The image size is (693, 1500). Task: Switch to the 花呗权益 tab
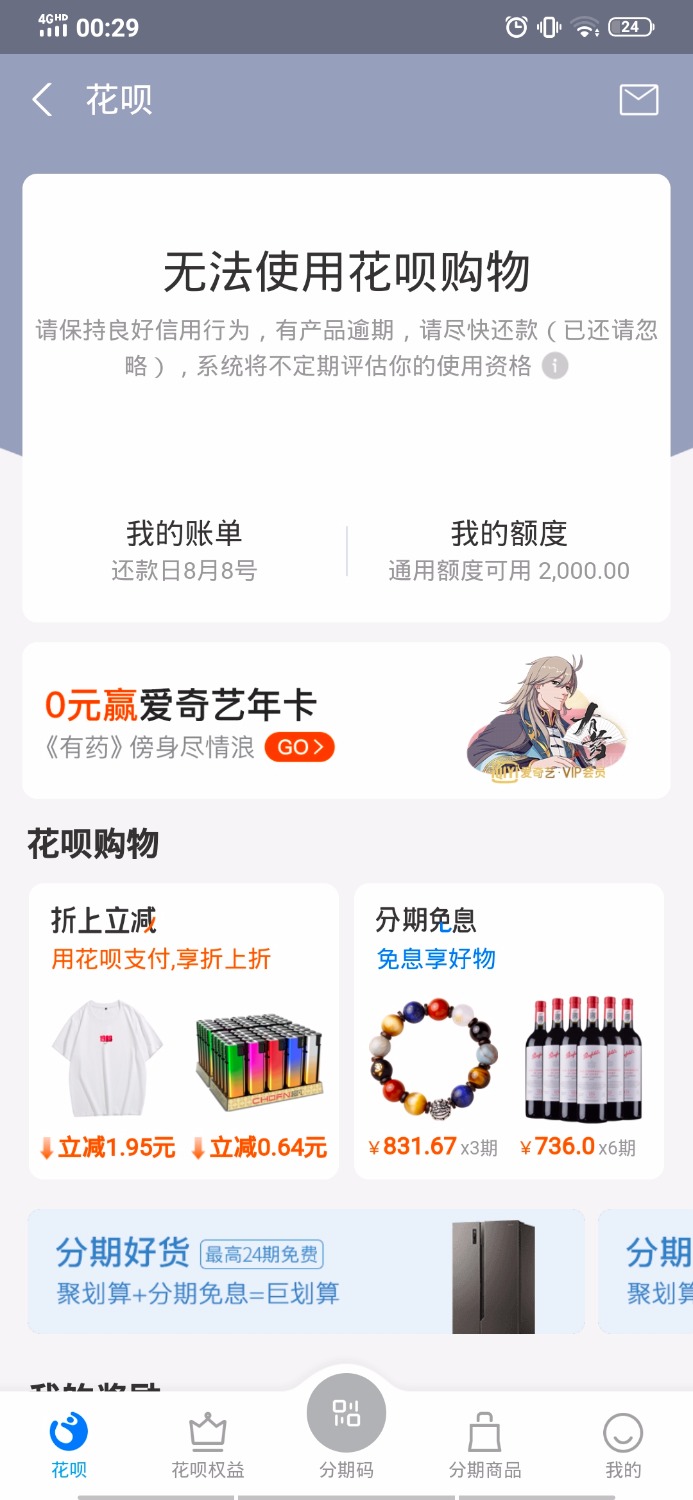point(208,1445)
